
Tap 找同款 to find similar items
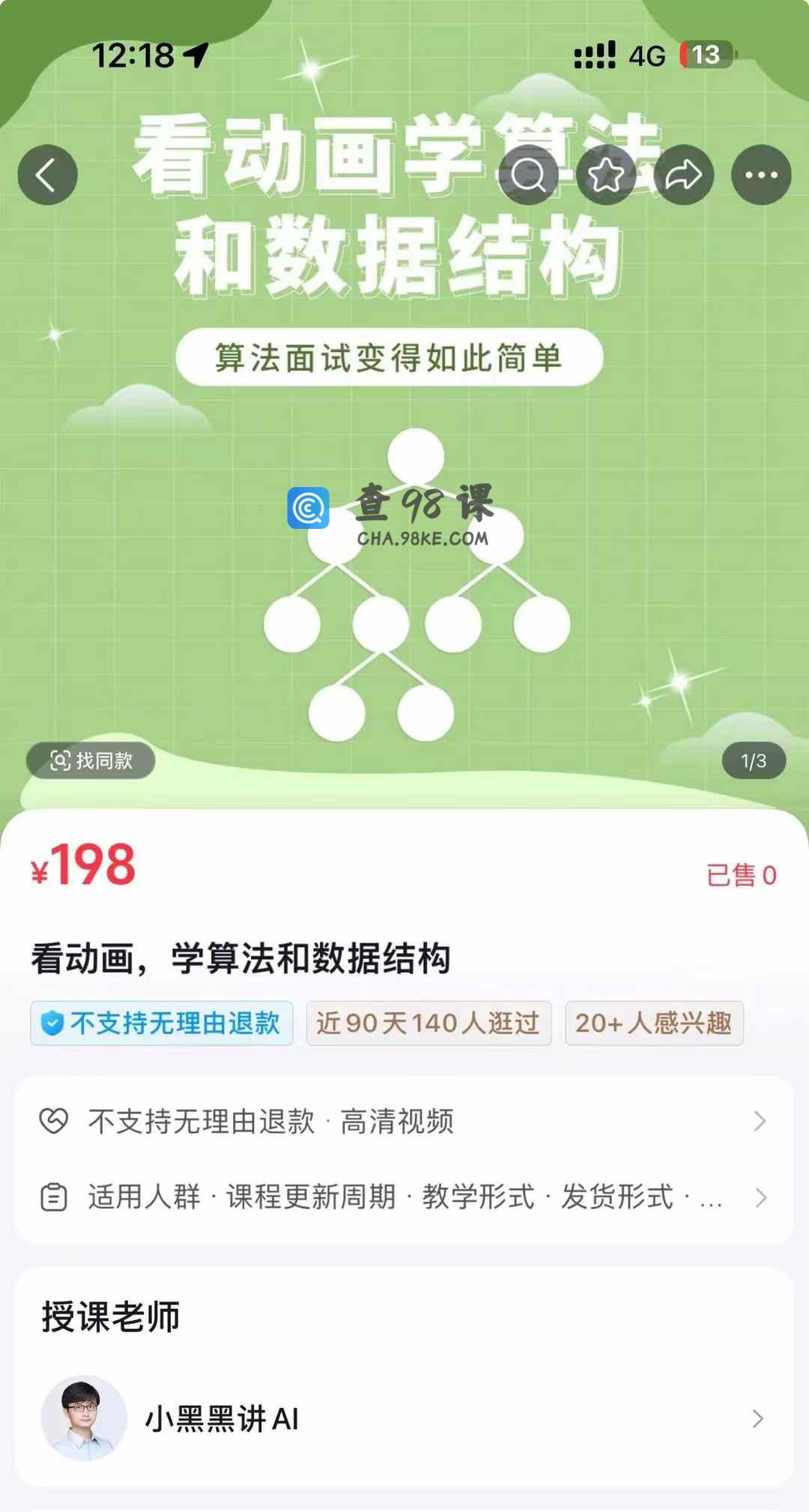(91, 760)
